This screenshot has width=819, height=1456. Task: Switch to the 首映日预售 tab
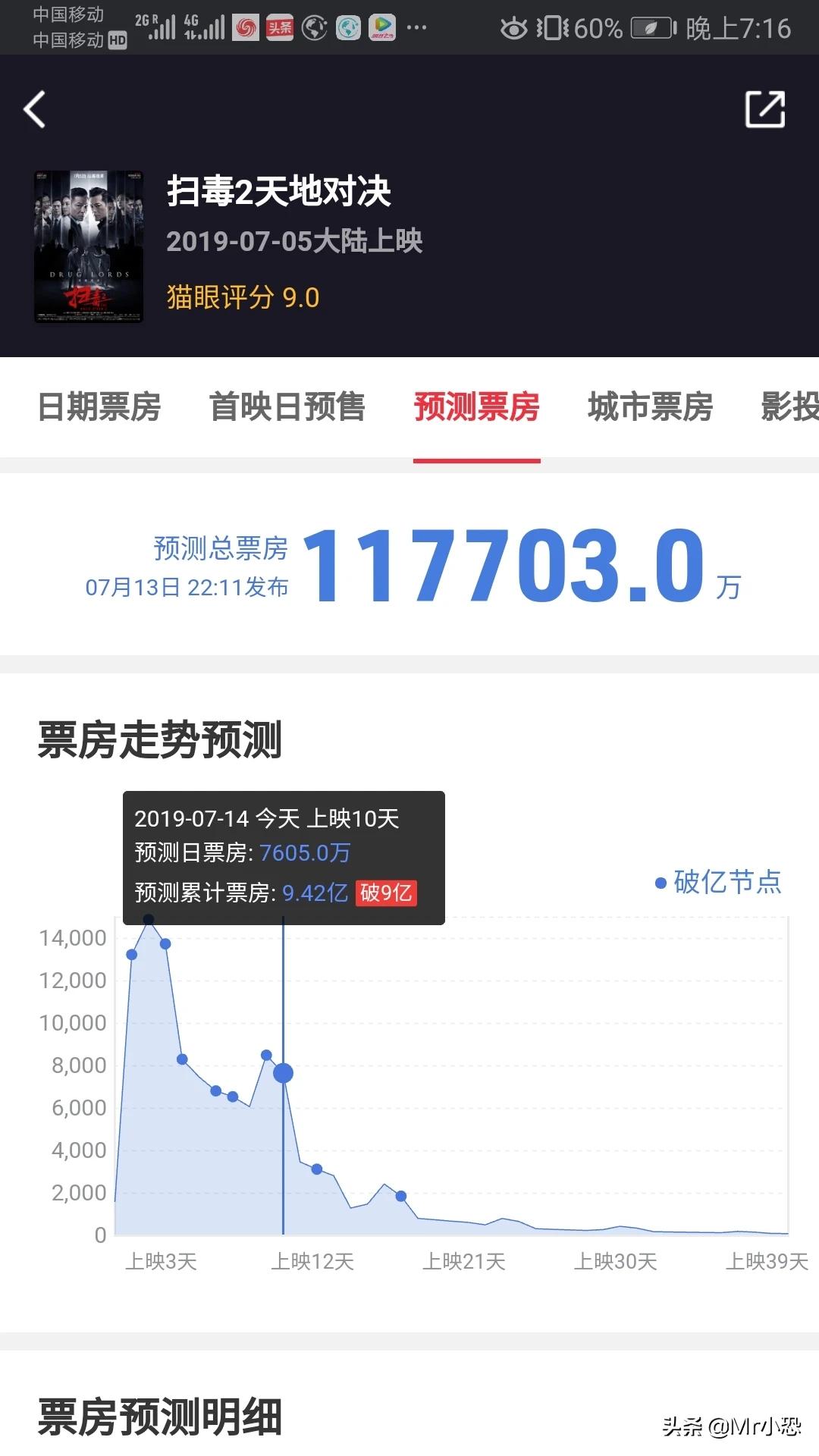(287, 407)
